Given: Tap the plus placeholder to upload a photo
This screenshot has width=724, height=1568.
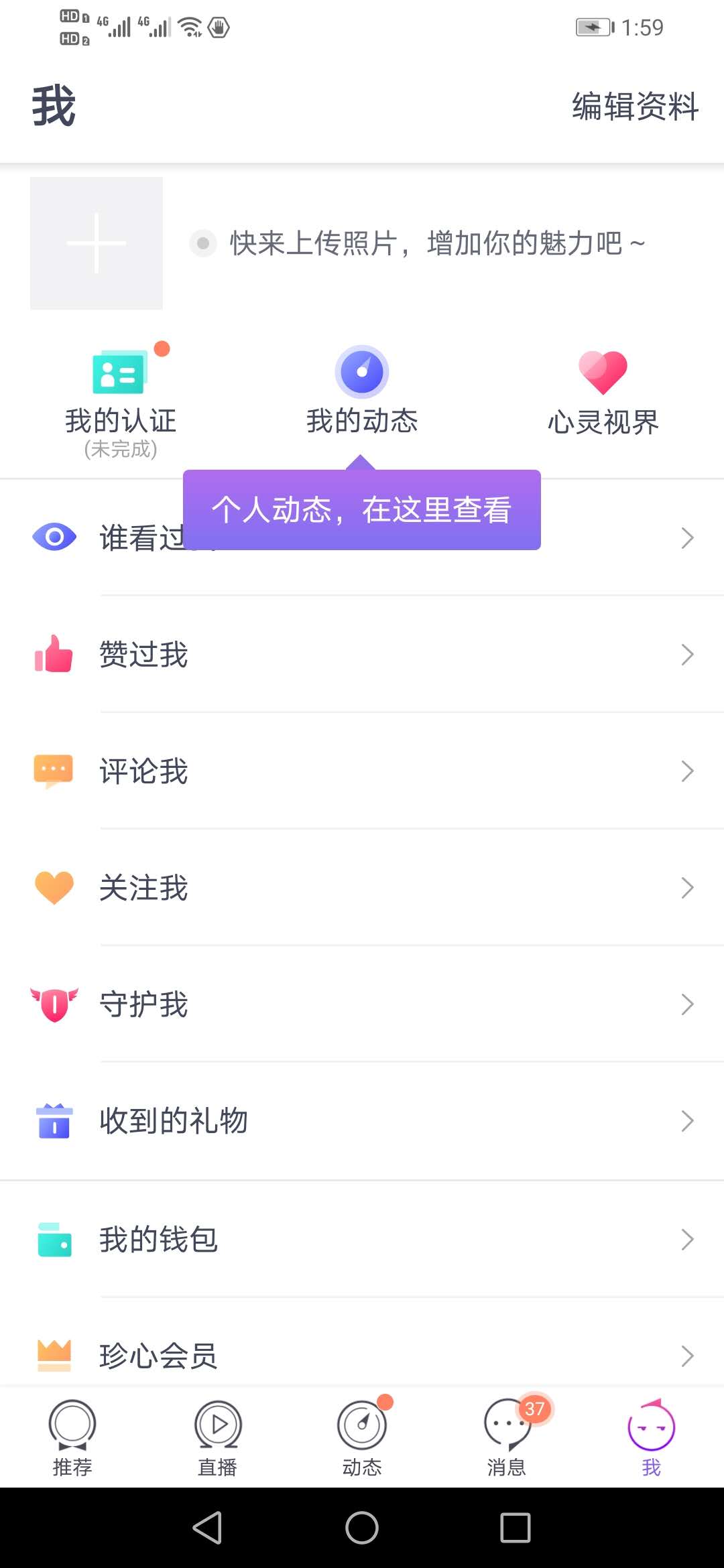Looking at the screenshot, I should pos(96,243).
